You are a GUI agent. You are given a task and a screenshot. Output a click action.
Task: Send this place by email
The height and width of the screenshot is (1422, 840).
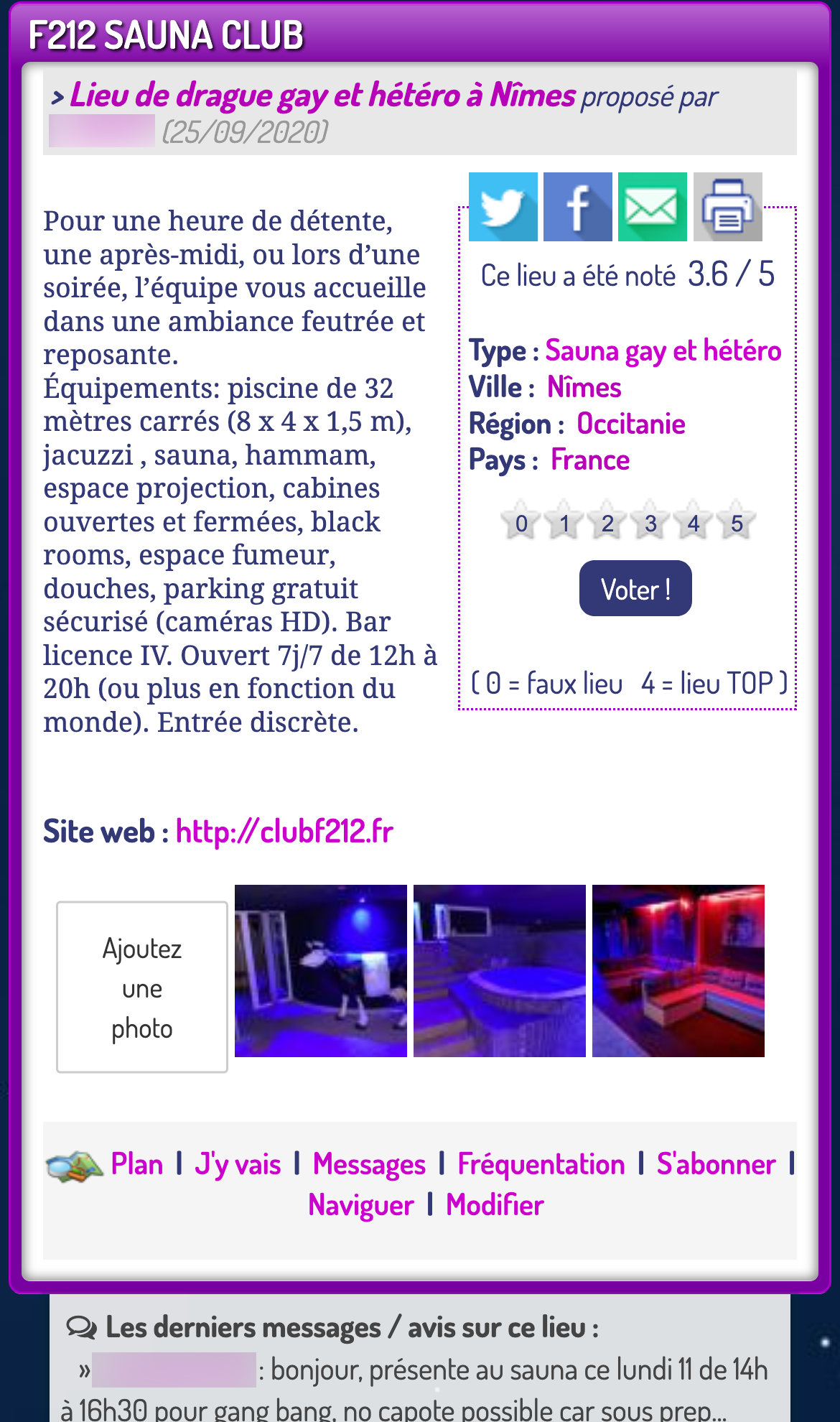click(653, 207)
